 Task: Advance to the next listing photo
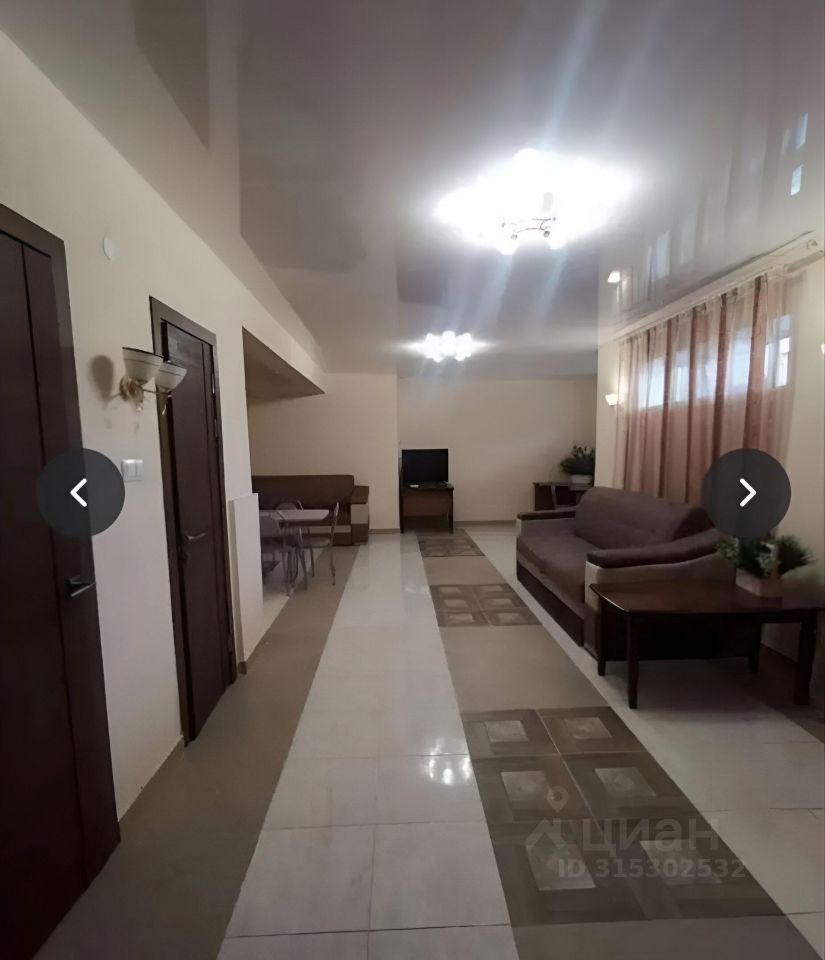tap(746, 493)
